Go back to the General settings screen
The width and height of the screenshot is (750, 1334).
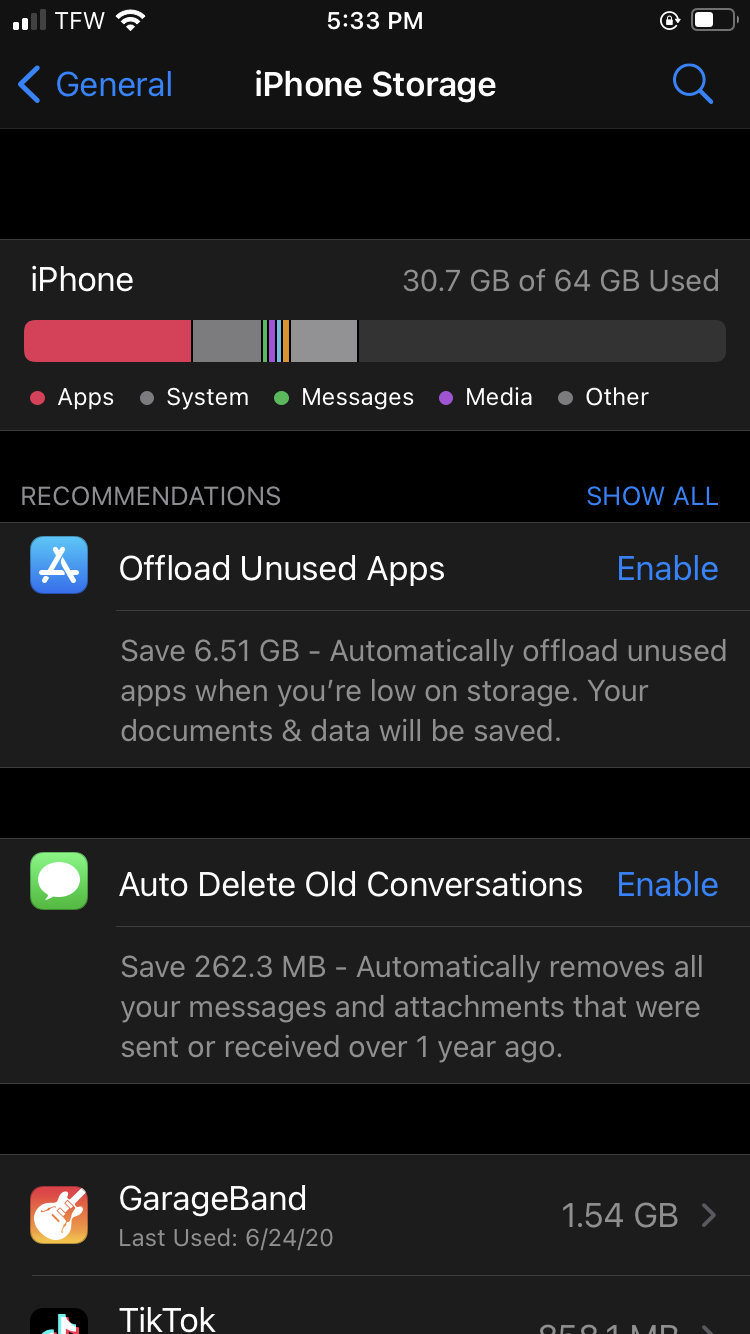[93, 84]
